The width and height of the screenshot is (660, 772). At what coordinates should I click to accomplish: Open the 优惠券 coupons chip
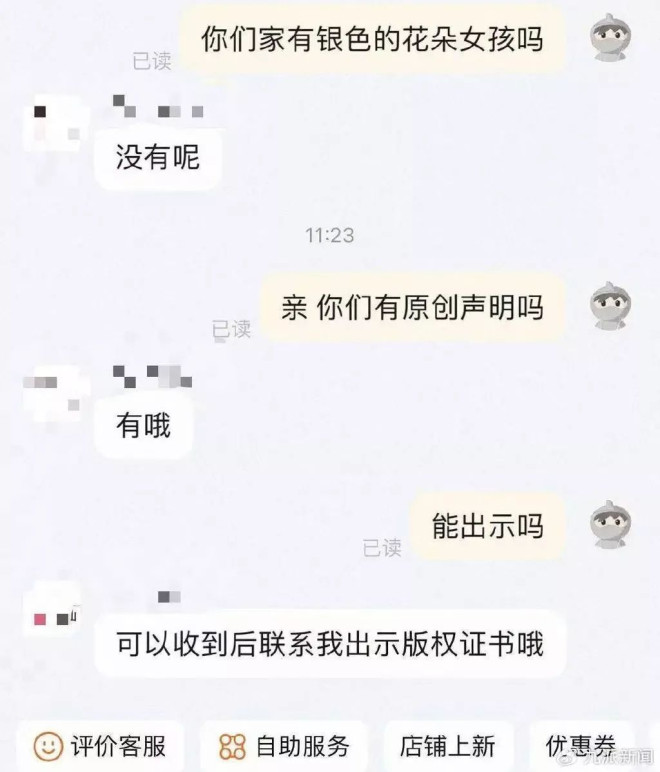click(x=581, y=746)
